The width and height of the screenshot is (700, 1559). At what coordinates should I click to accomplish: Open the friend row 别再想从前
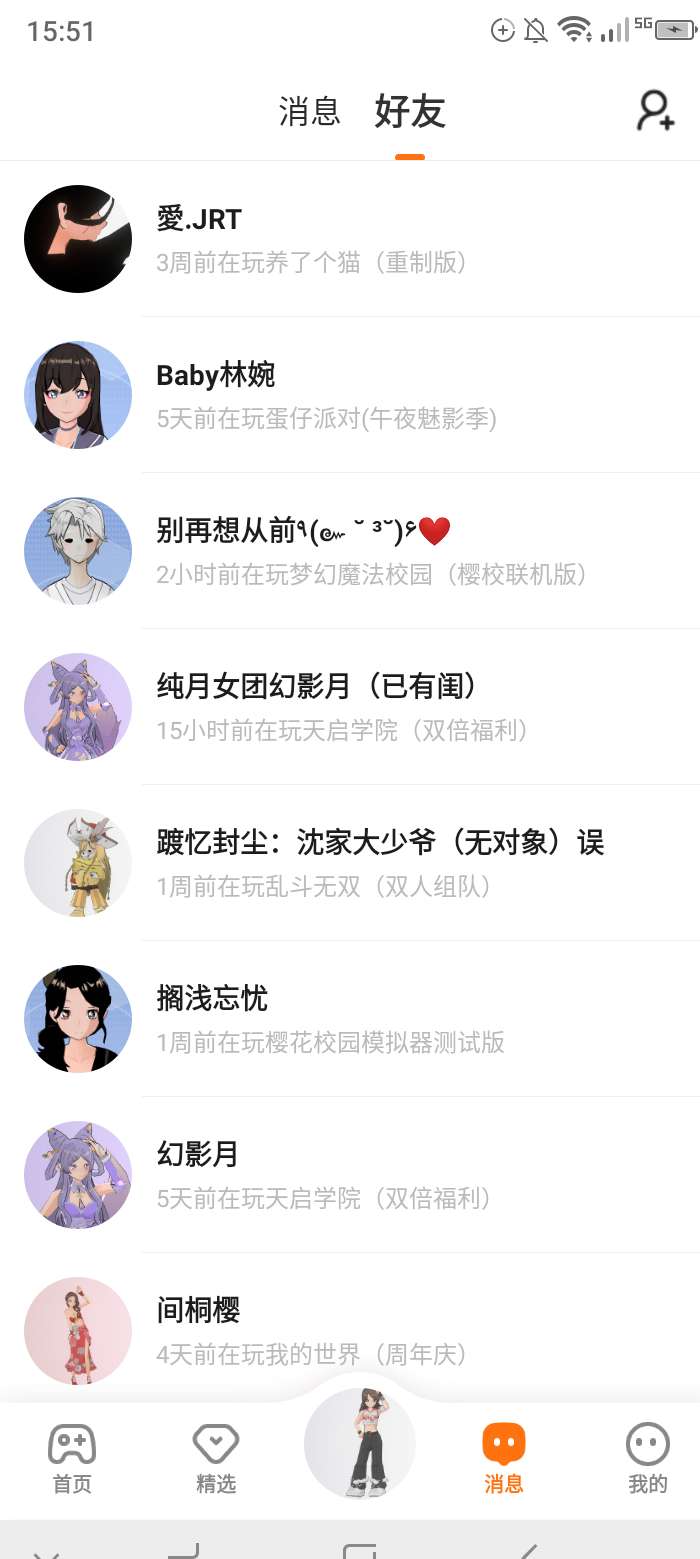coord(350,551)
